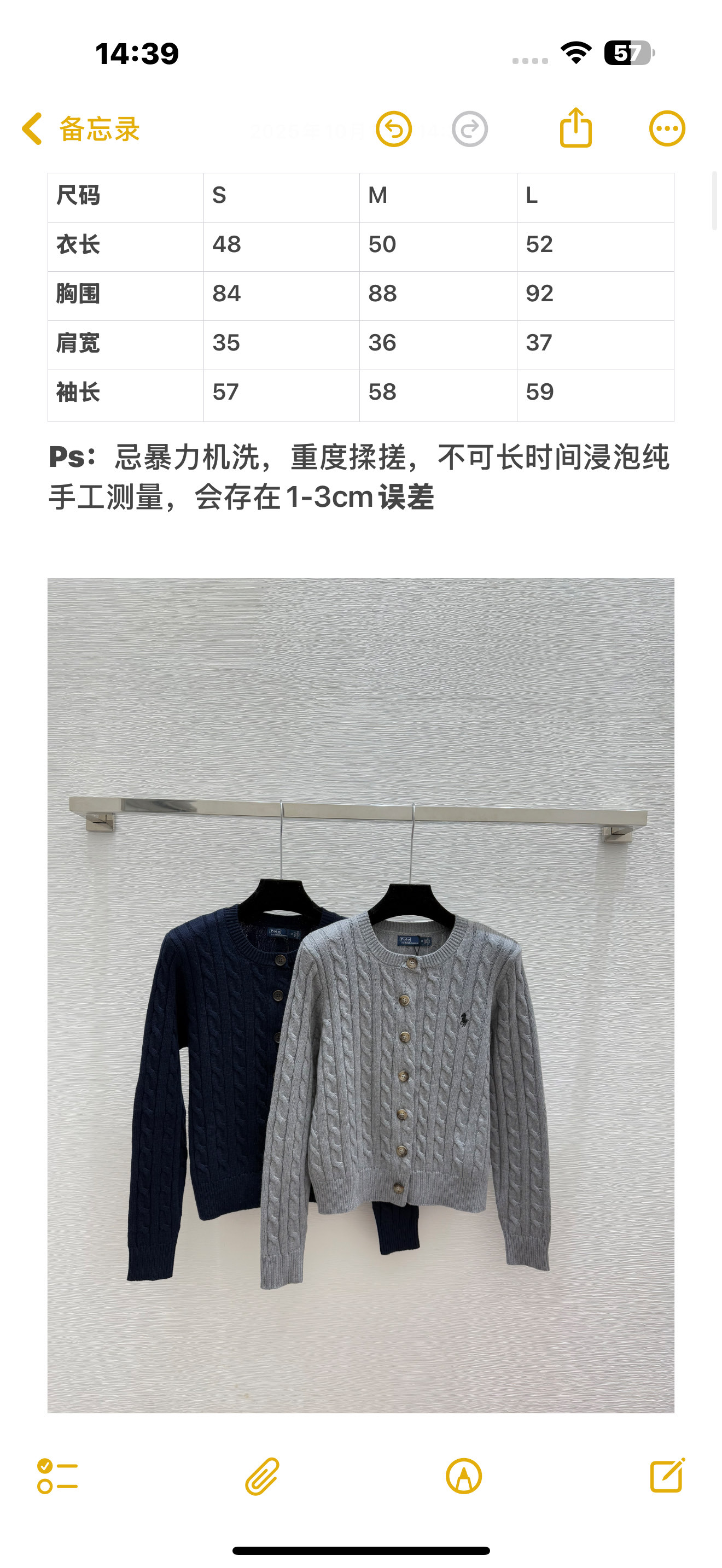Redo the last edit
This screenshot has width=722, height=1568.
(469, 129)
